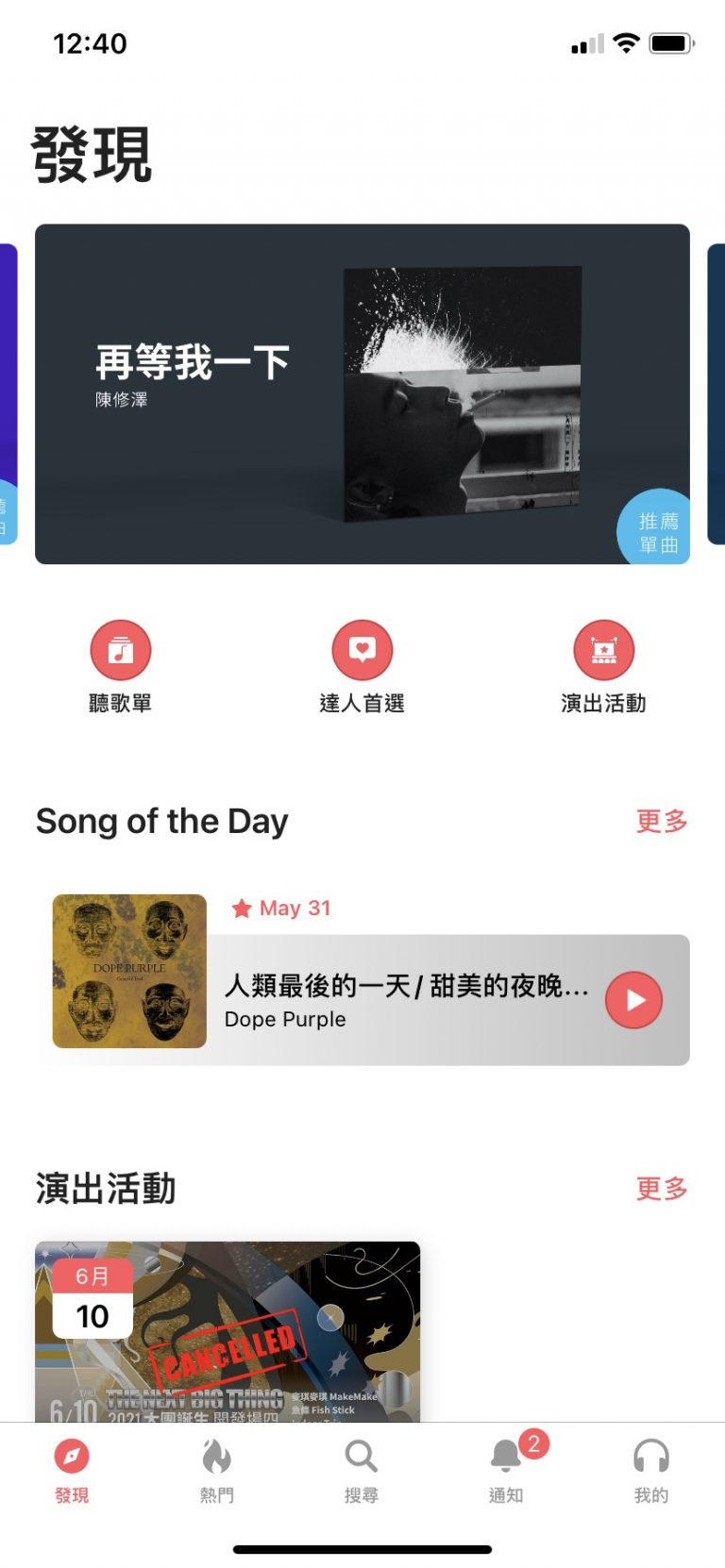View 更多 for the 演出活動 section
Image resolution: width=725 pixels, height=1568 pixels.
(x=661, y=1189)
